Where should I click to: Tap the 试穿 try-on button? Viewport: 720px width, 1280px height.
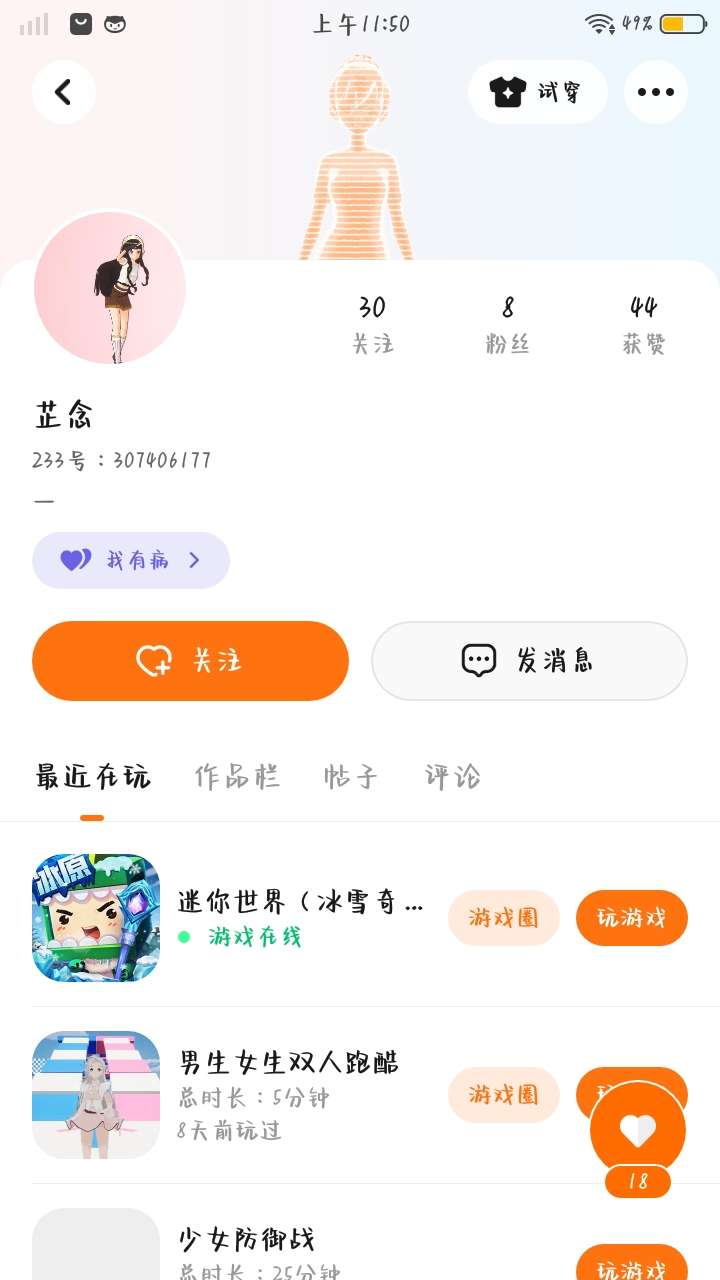[x=537, y=92]
